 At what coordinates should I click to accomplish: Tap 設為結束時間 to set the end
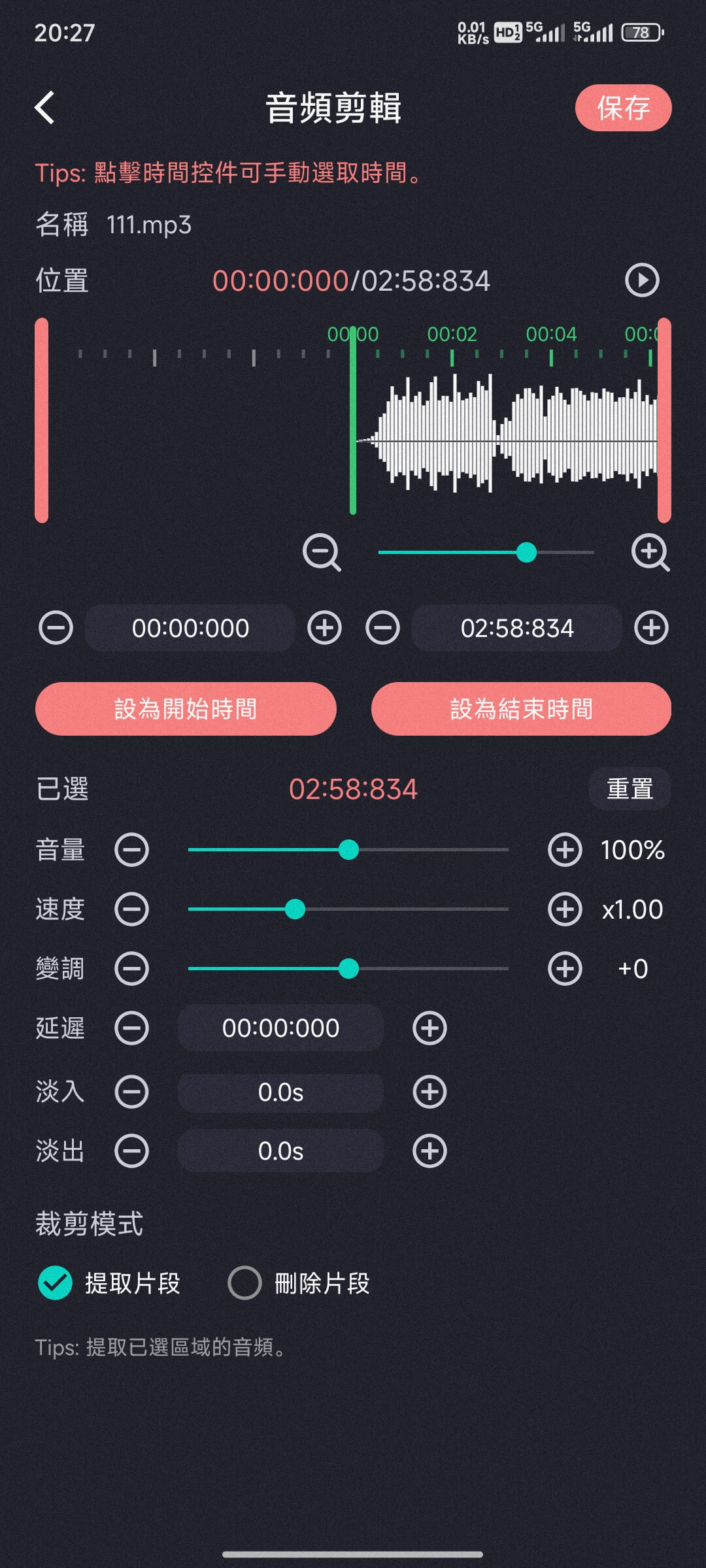[521, 709]
